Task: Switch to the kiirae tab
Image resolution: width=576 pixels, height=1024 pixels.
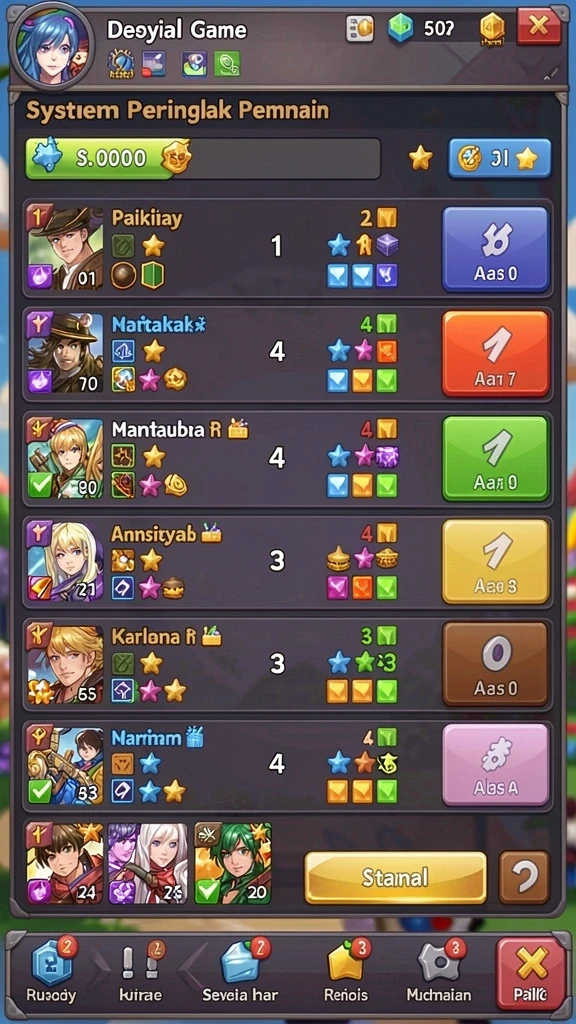Action: click(141, 972)
